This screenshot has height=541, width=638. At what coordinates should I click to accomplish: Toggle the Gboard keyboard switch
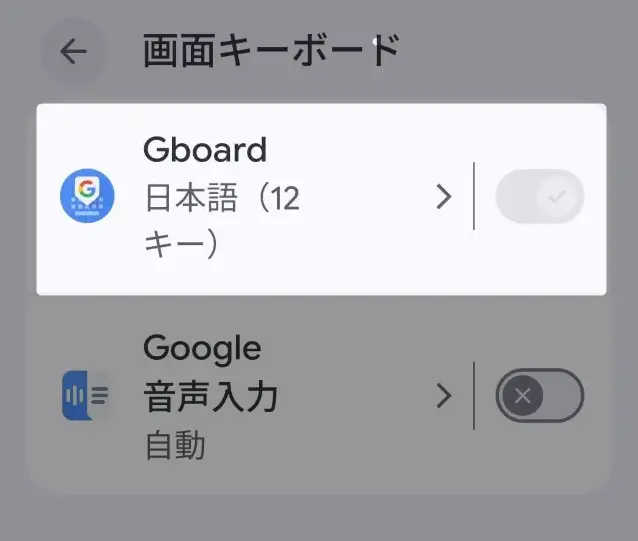pyautogui.click(x=539, y=198)
